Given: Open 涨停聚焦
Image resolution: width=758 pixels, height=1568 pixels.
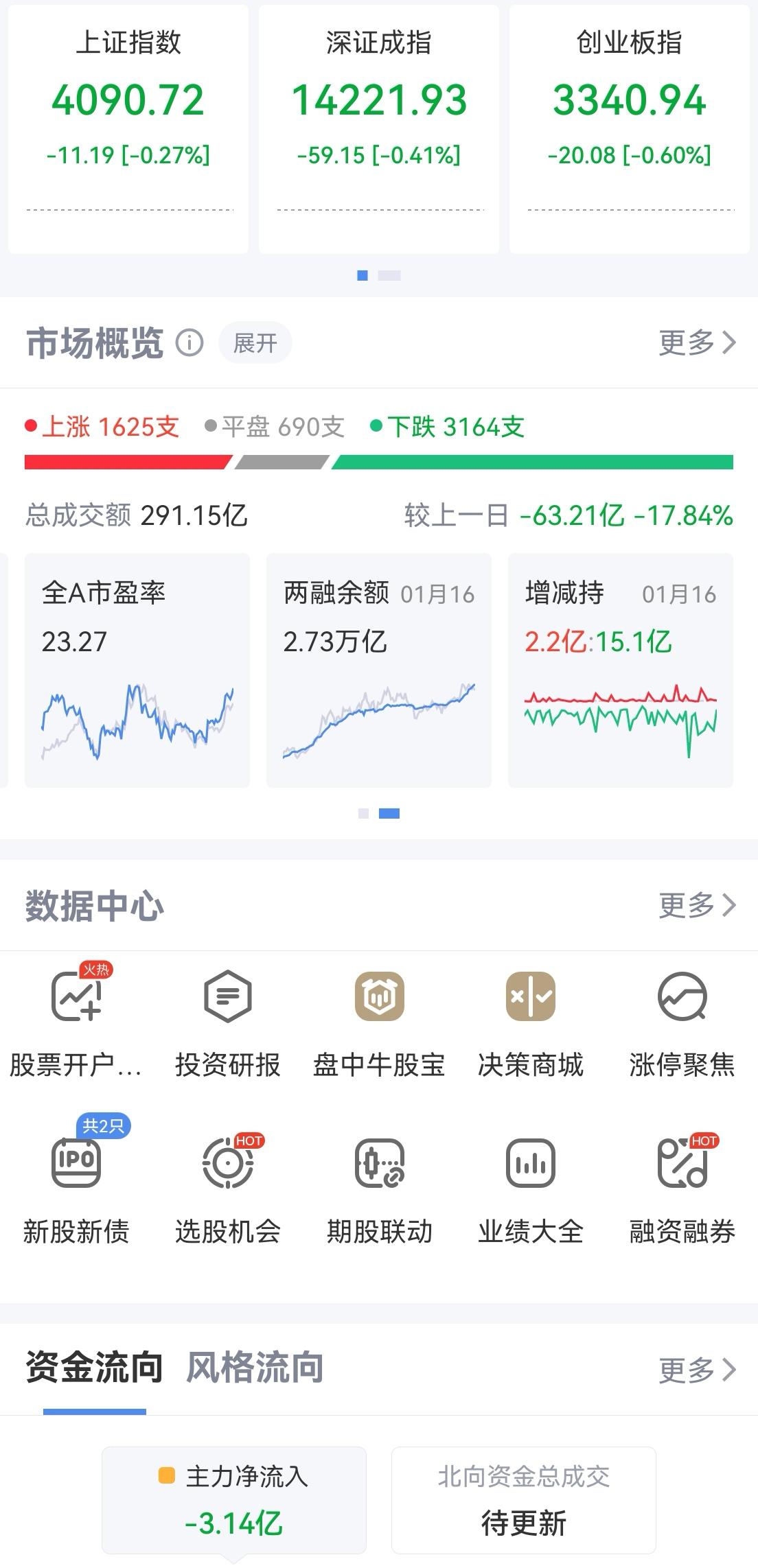Looking at the screenshot, I should (x=682, y=1022).
